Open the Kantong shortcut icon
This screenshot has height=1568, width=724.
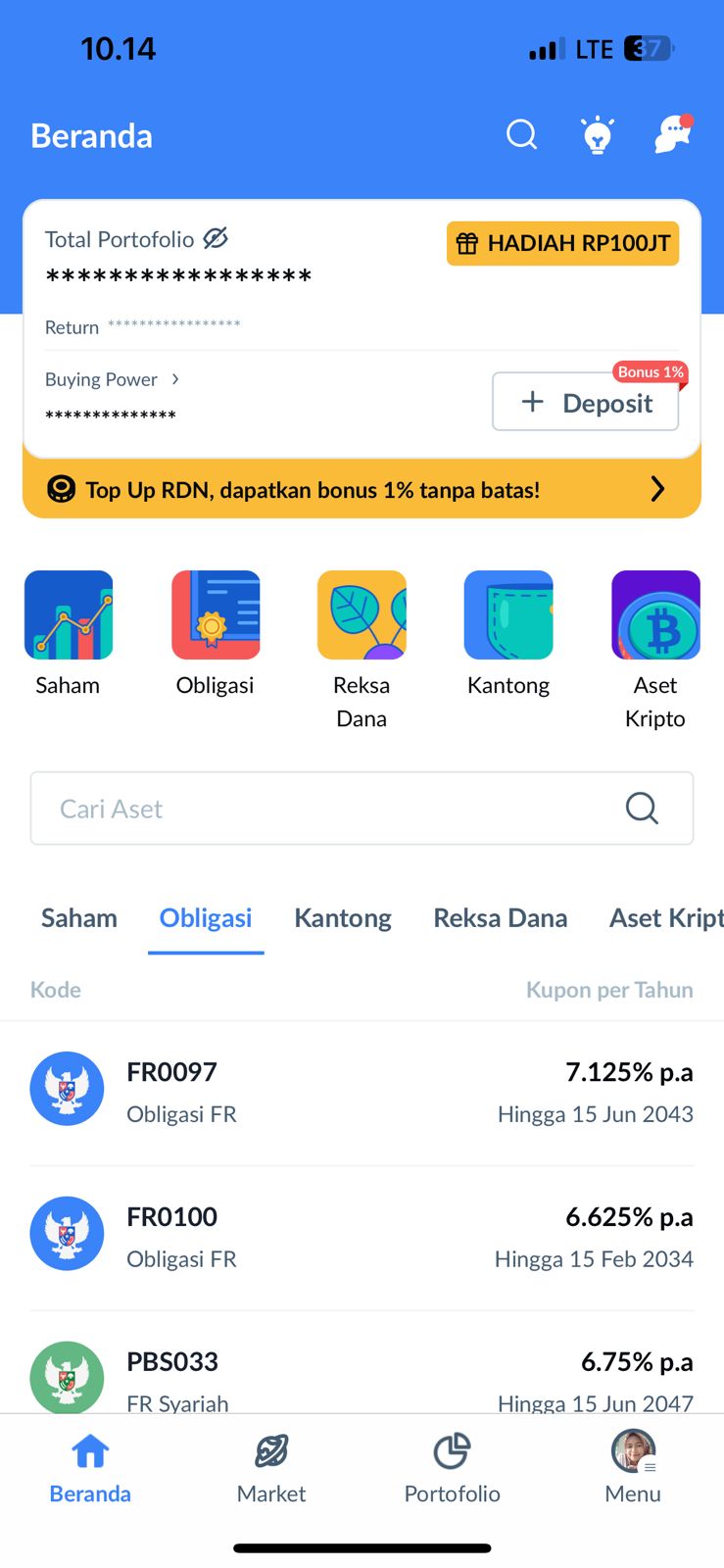click(507, 615)
